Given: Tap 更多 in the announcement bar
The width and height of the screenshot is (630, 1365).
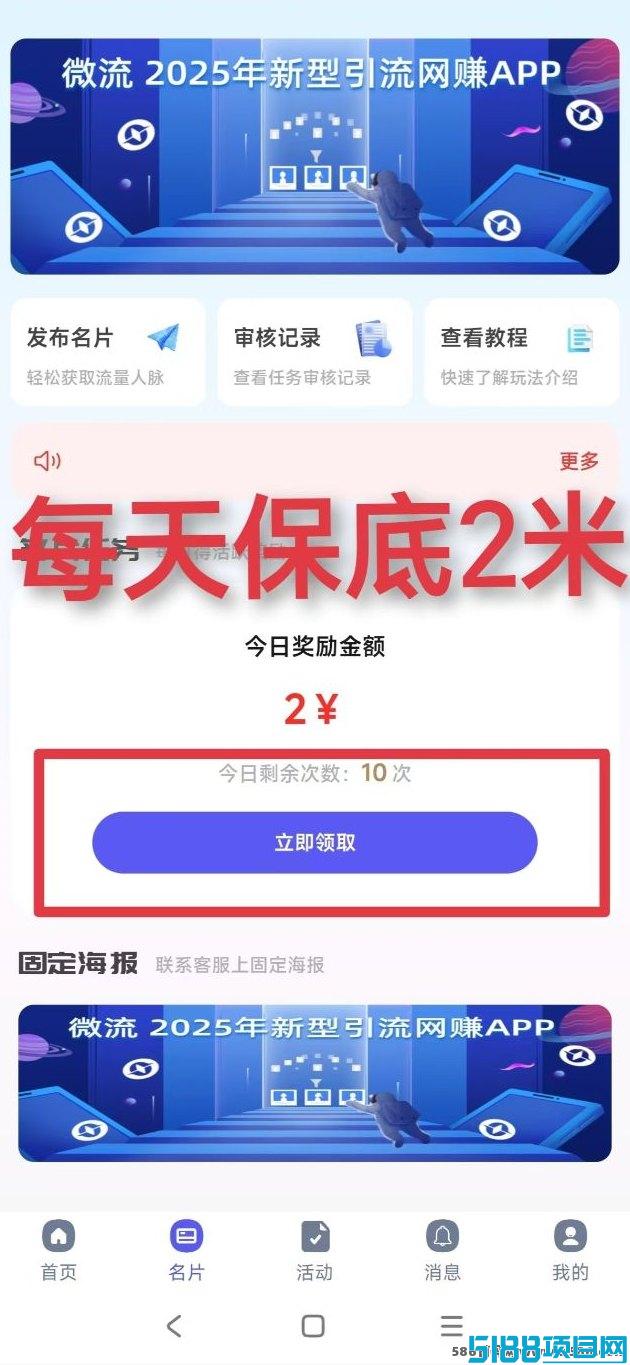Looking at the screenshot, I should (579, 461).
